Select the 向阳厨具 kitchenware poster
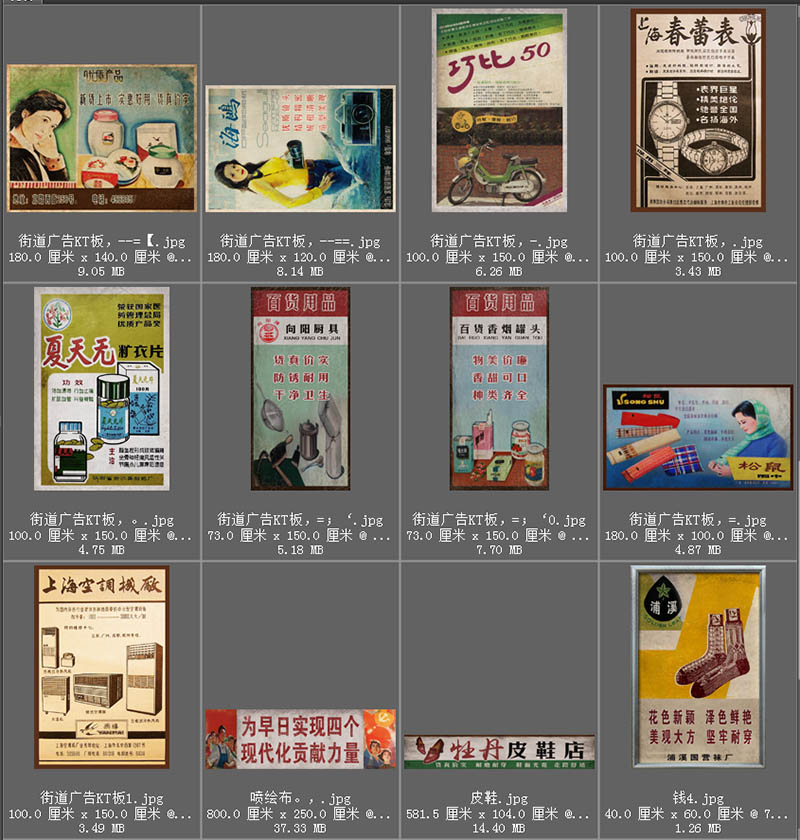 [x=300, y=388]
